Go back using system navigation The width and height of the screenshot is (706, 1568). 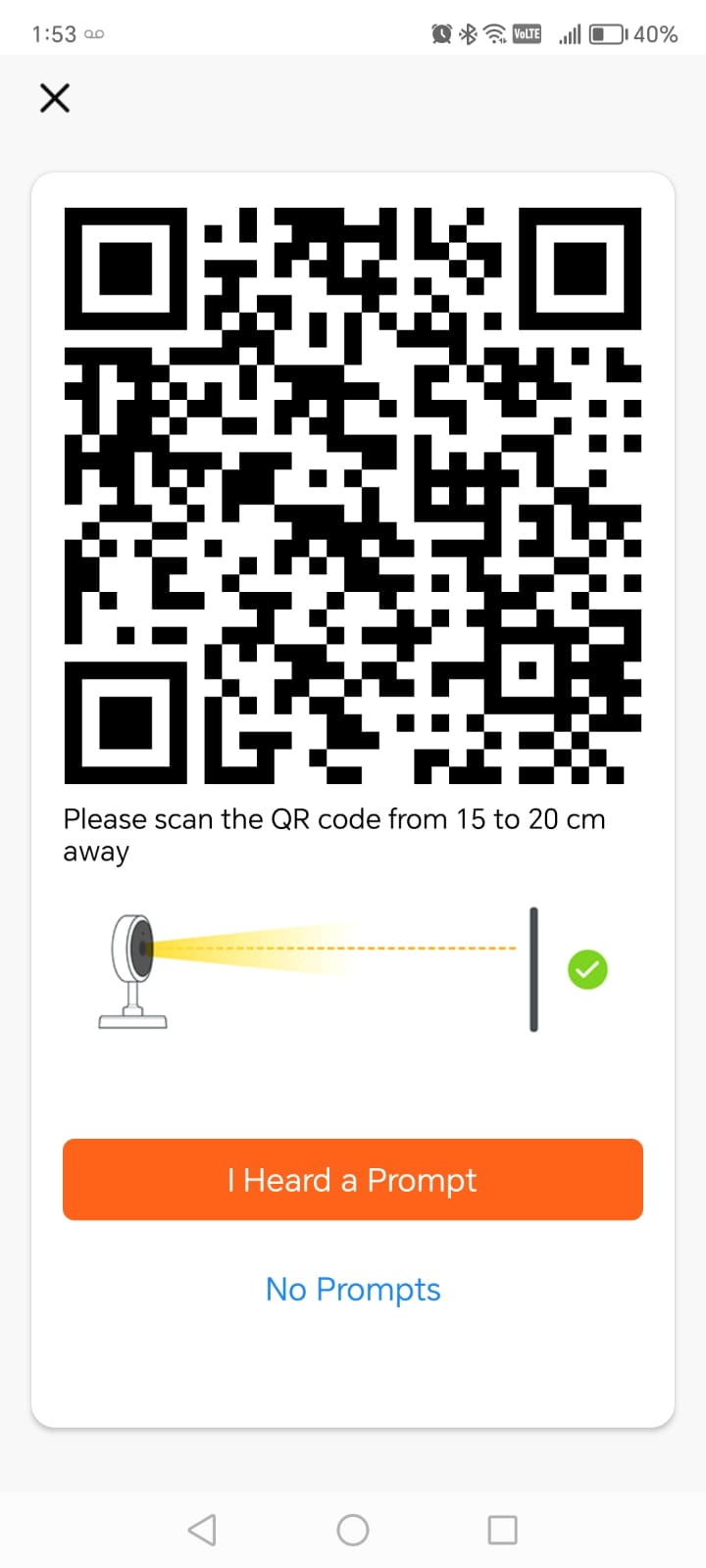point(202,1530)
